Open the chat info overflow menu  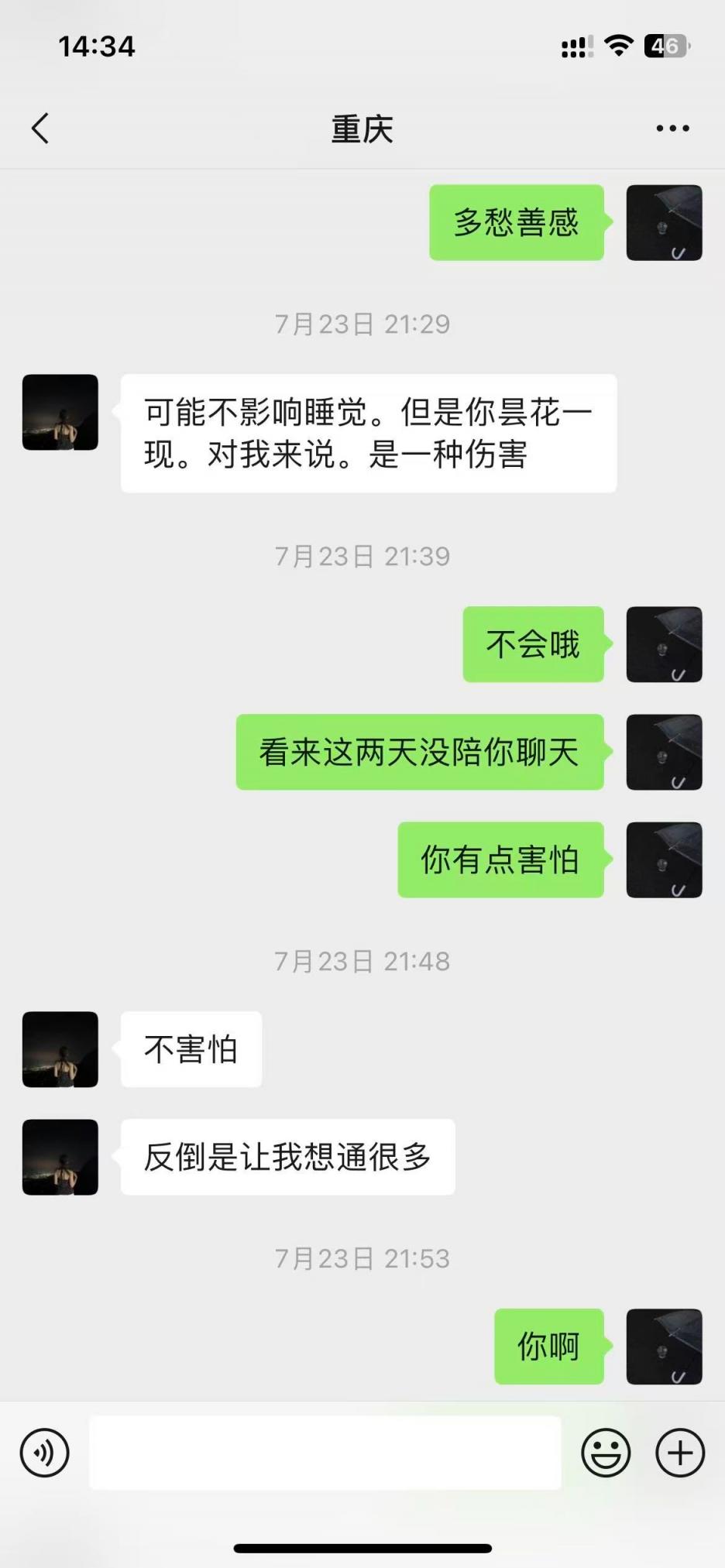pos(672,129)
